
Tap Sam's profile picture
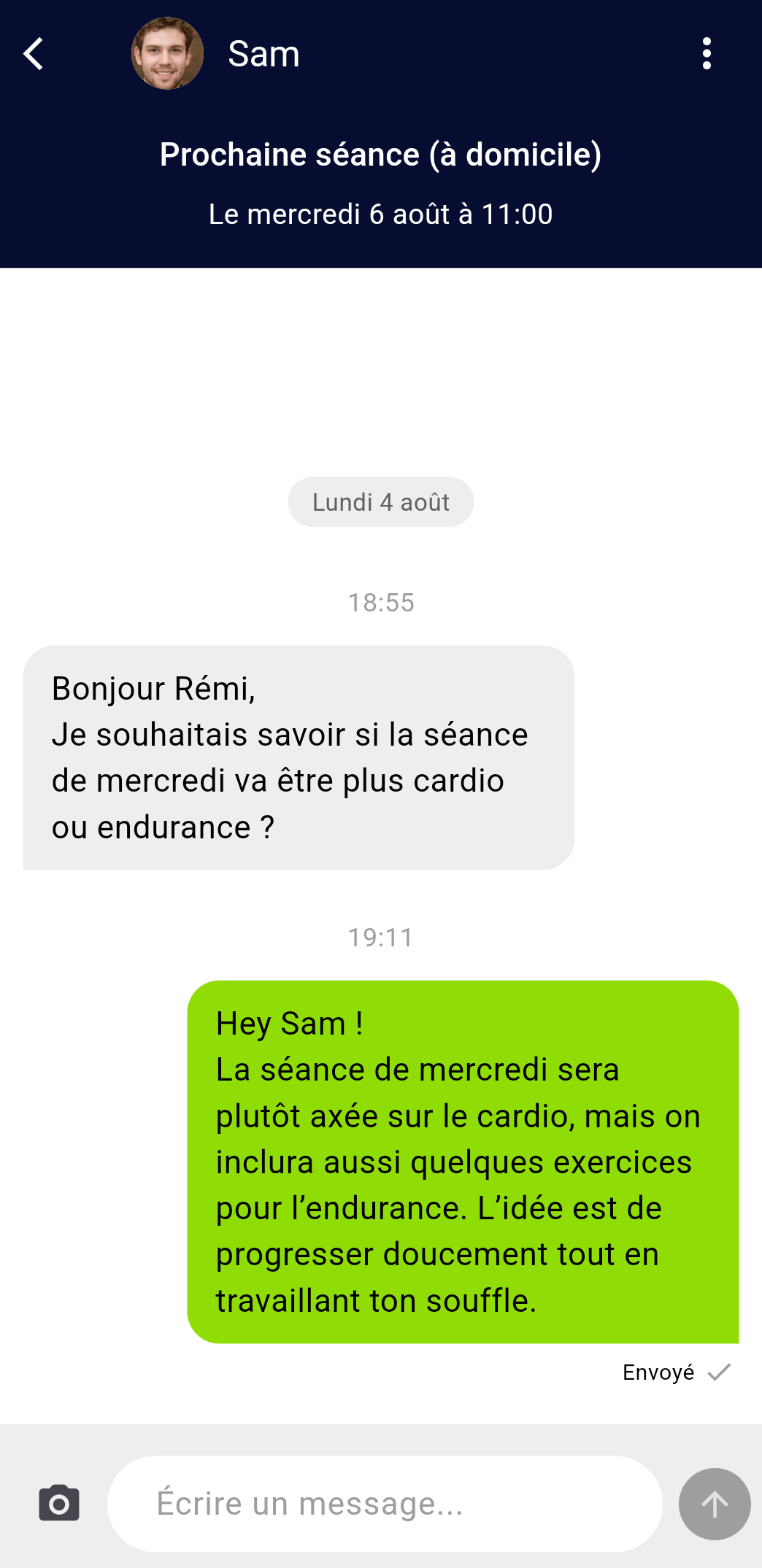167,54
